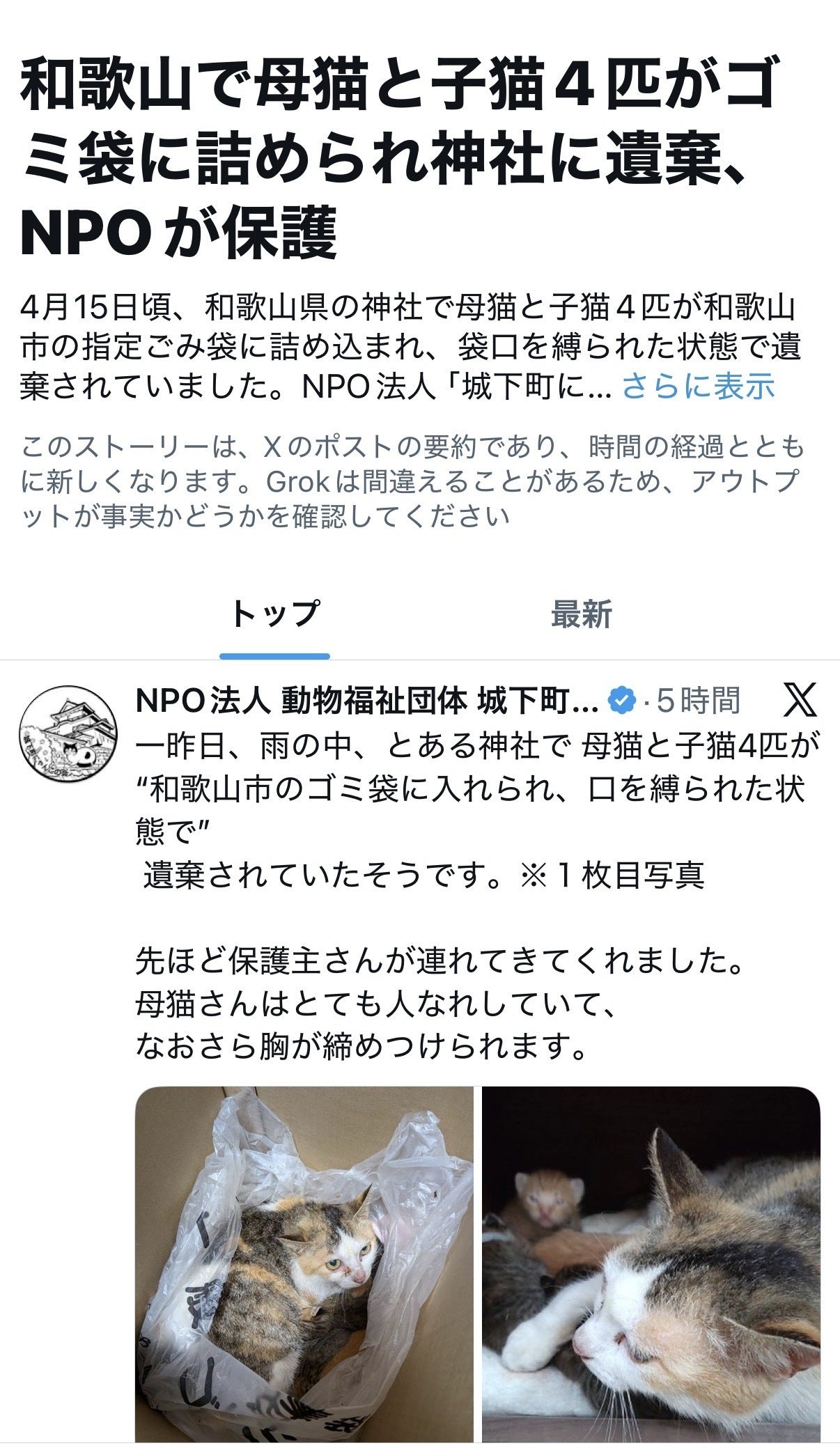Tap the X logo icon on the post
Viewport: 840px width, 1455px height.
pos(799,700)
